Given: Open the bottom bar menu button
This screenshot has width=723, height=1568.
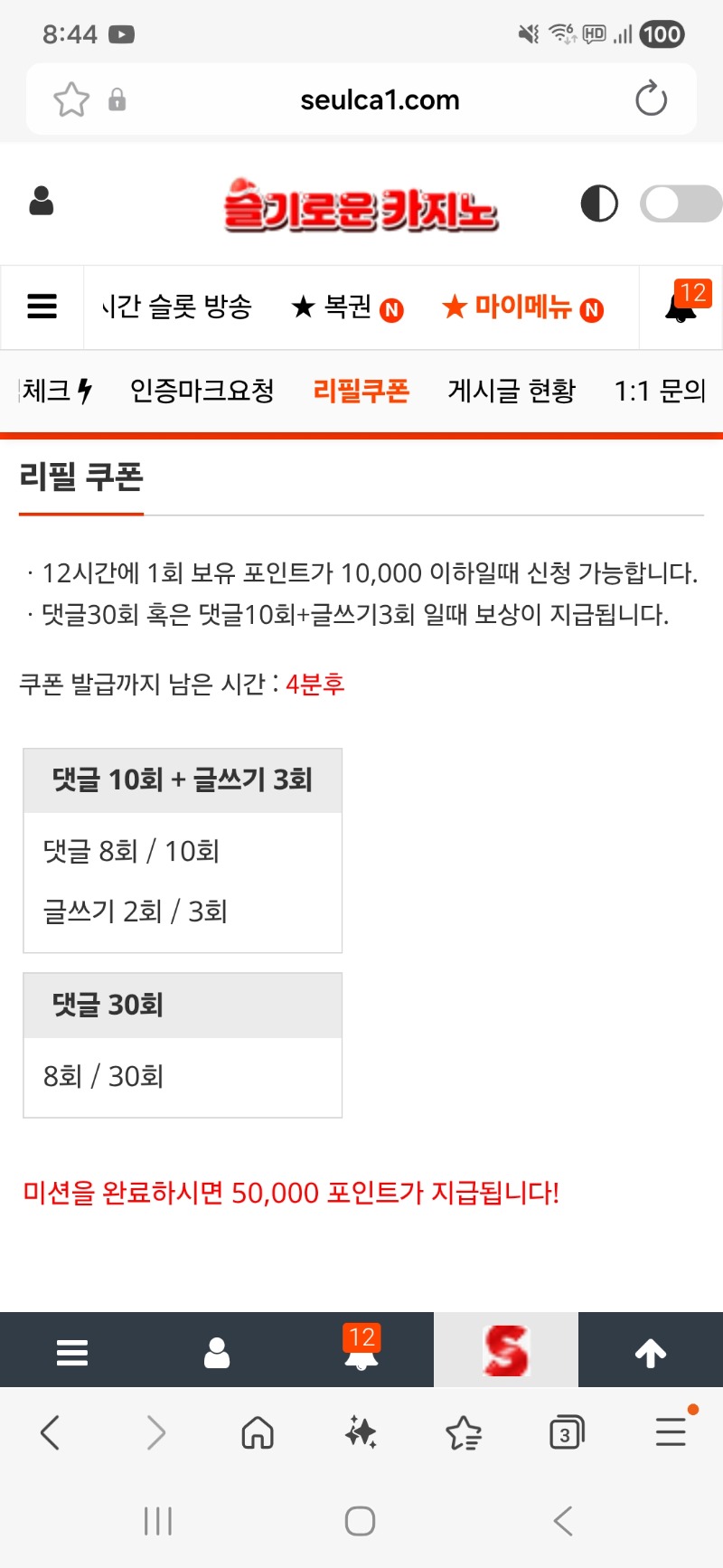Looking at the screenshot, I should pyautogui.click(x=72, y=1353).
